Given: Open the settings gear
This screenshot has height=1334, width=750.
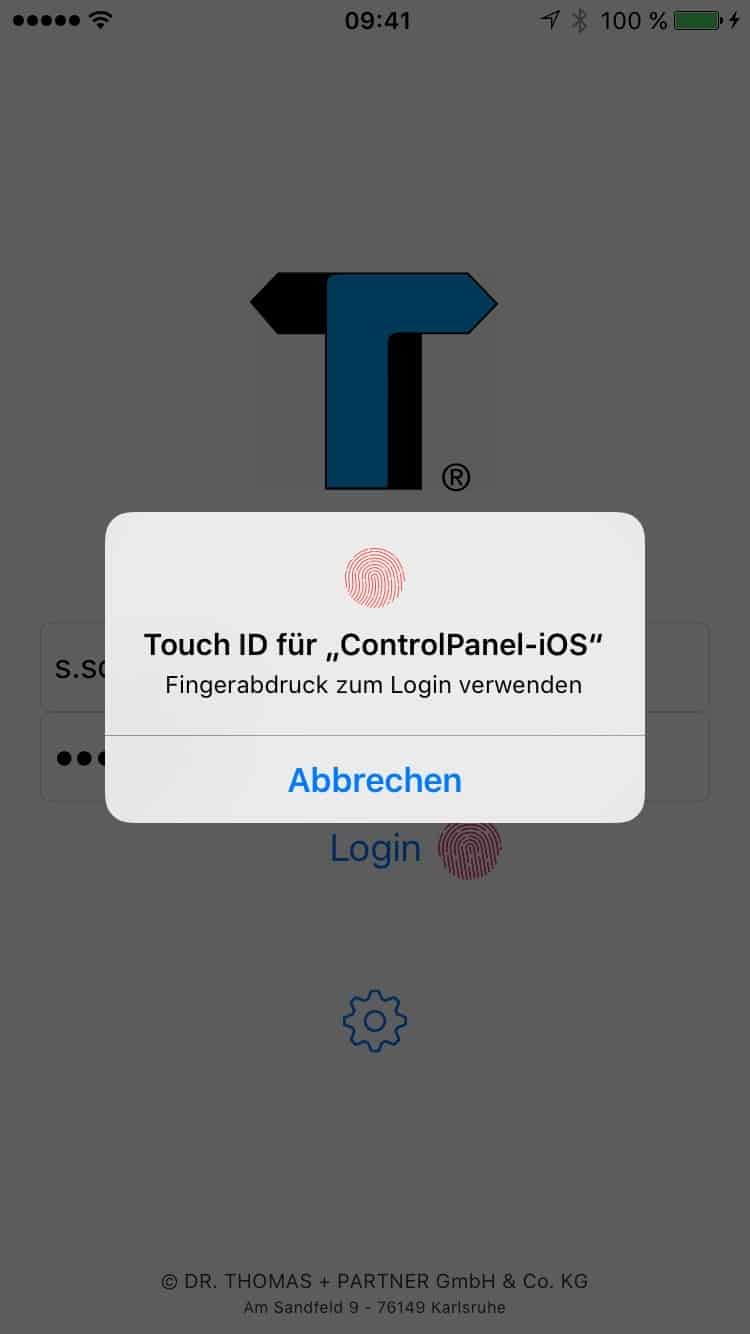Looking at the screenshot, I should (375, 1021).
